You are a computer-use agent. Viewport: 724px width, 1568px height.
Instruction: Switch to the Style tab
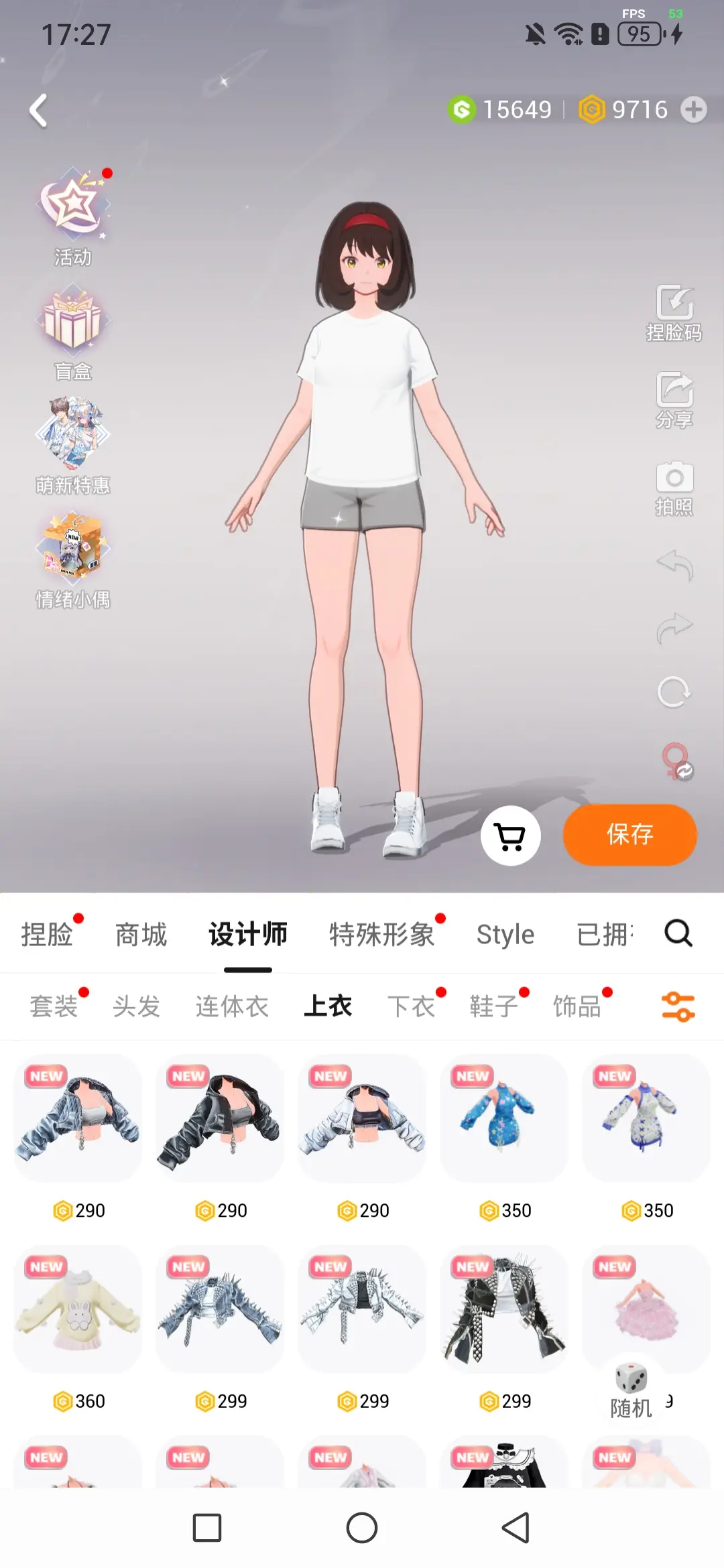click(x=504, y=933)
